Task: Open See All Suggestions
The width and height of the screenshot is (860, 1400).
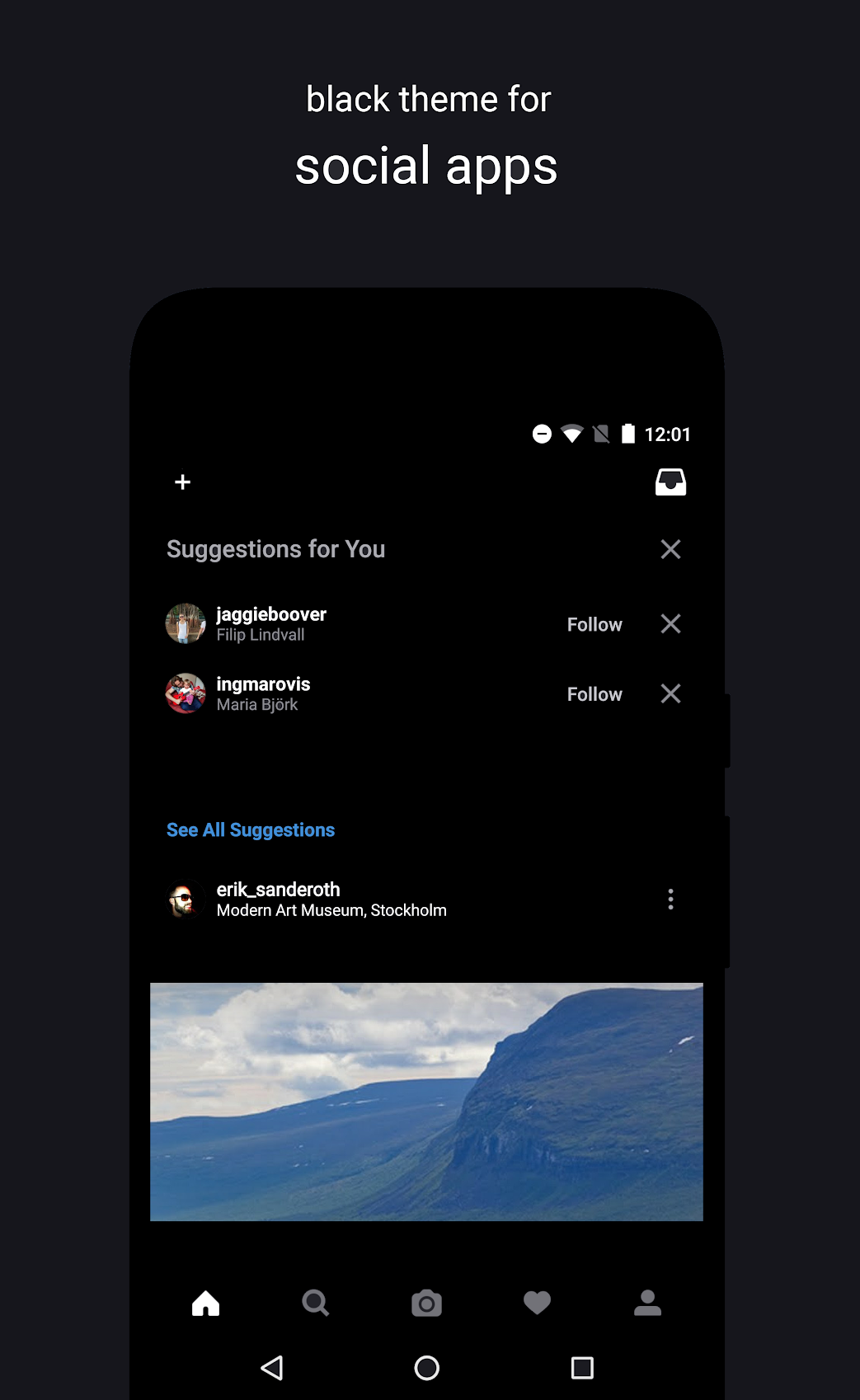Action: point(251,829)
